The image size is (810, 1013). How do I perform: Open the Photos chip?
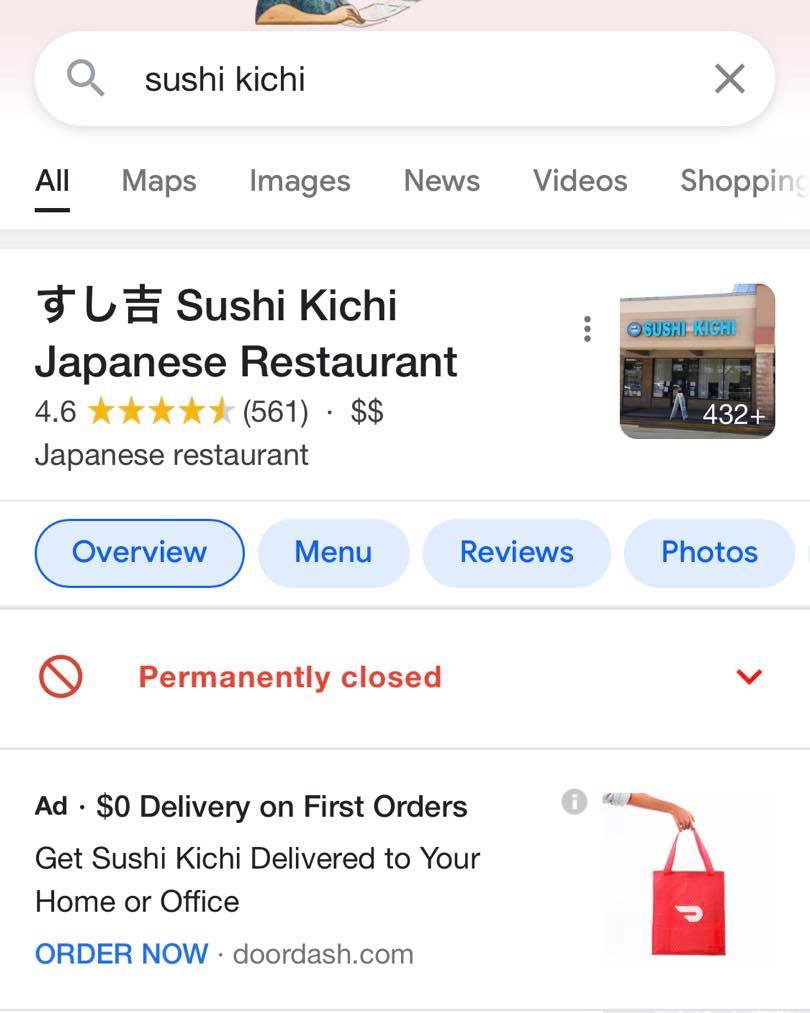point(709,552)
